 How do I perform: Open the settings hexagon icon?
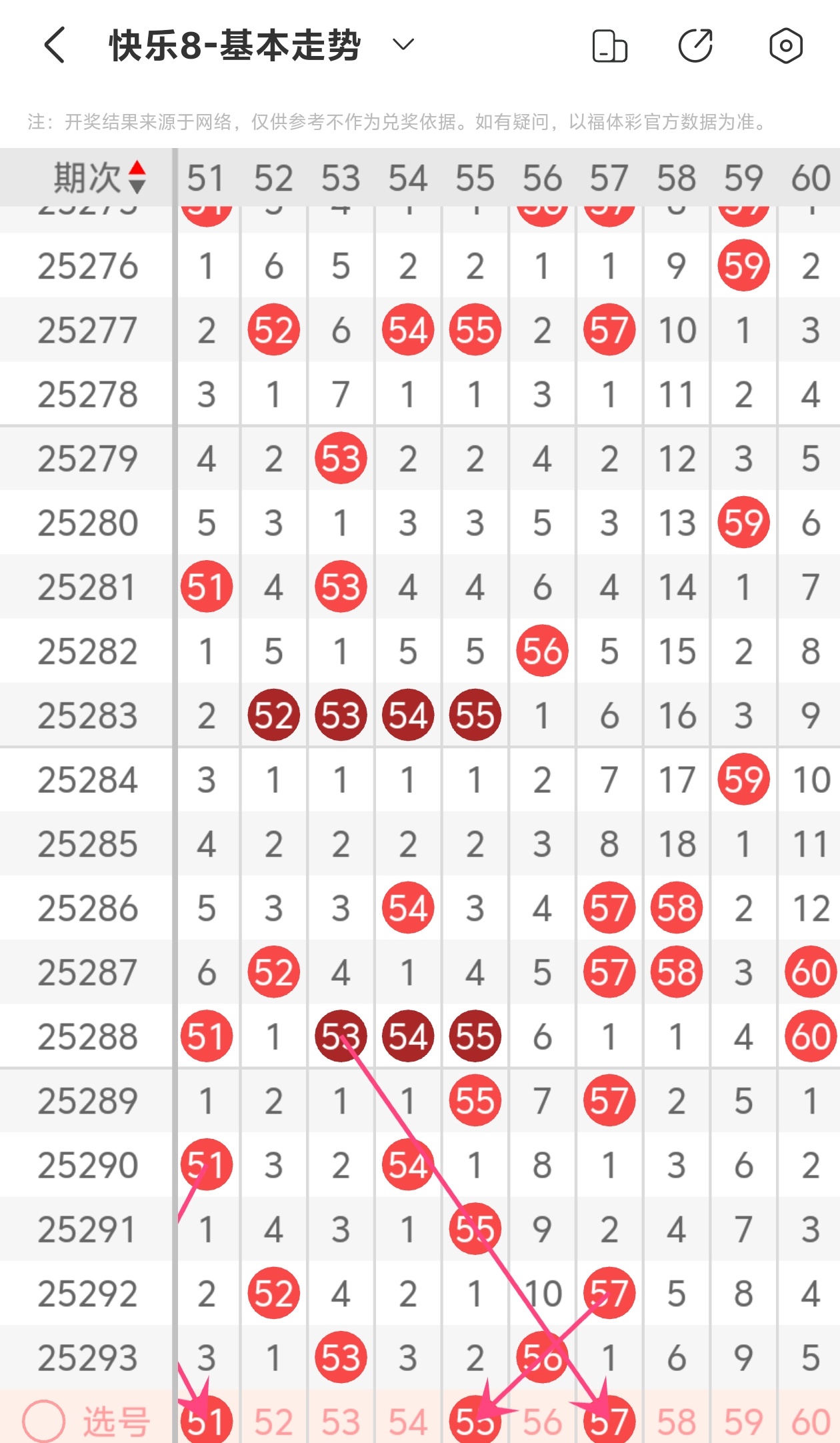click(786, 45)
